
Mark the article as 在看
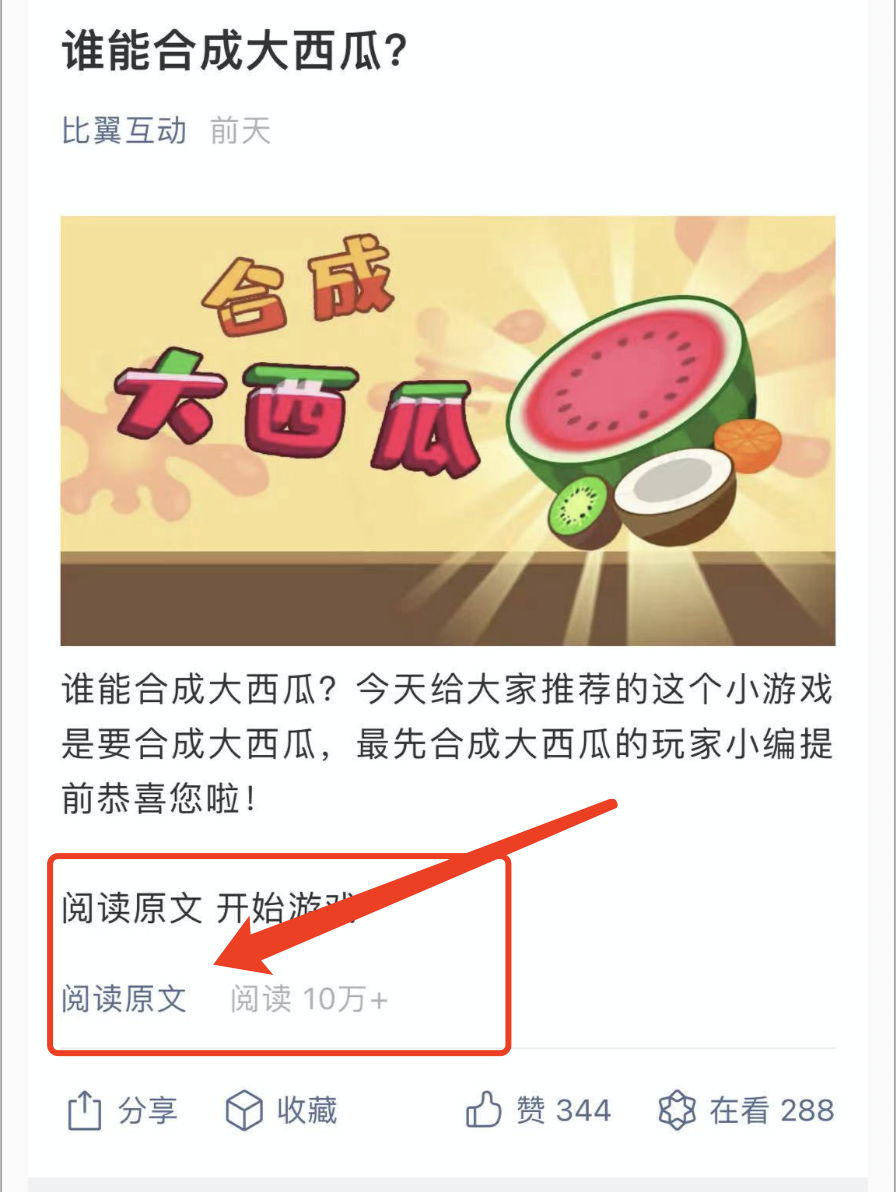click(746, 1110)
